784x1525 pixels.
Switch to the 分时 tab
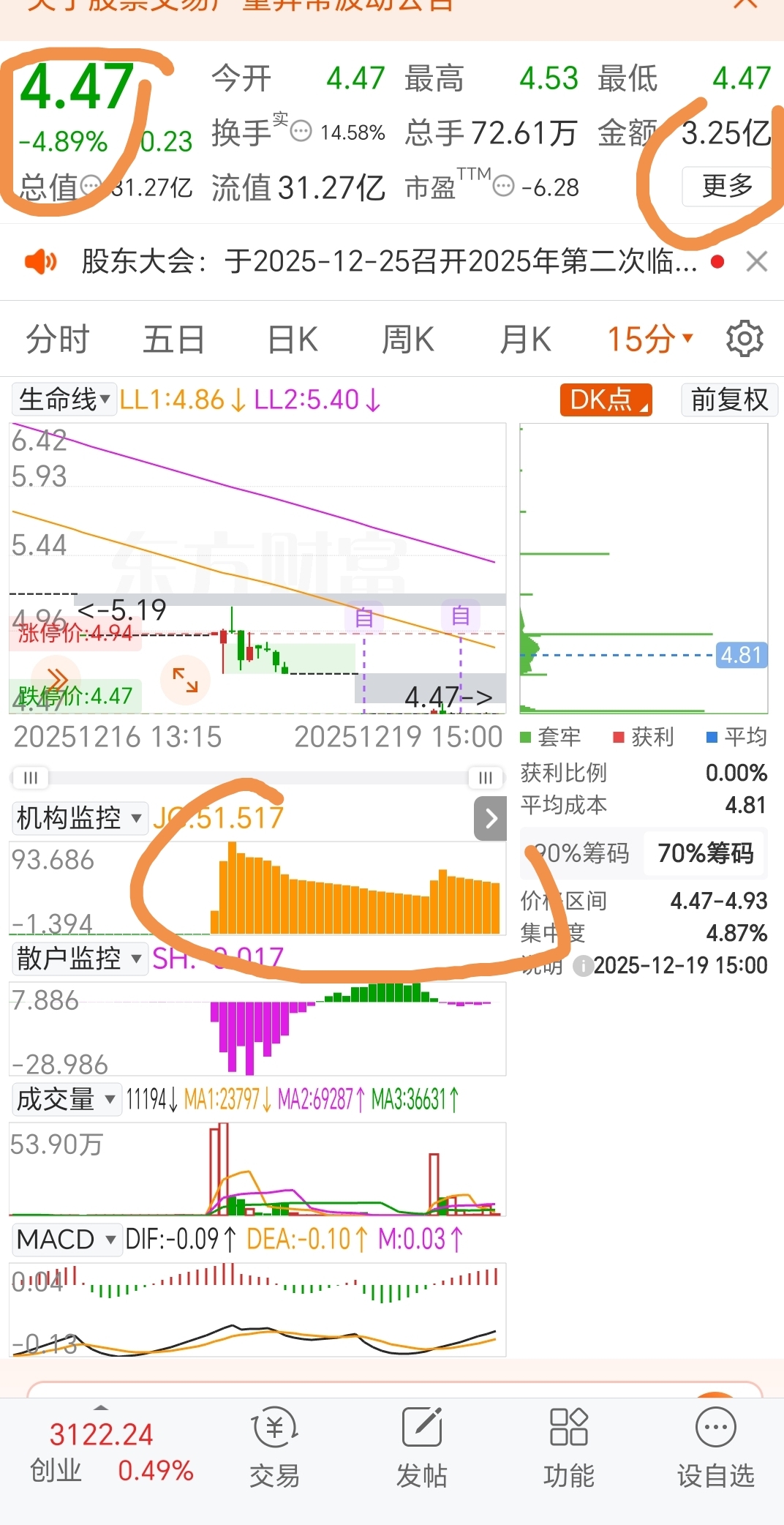[56, 338]
